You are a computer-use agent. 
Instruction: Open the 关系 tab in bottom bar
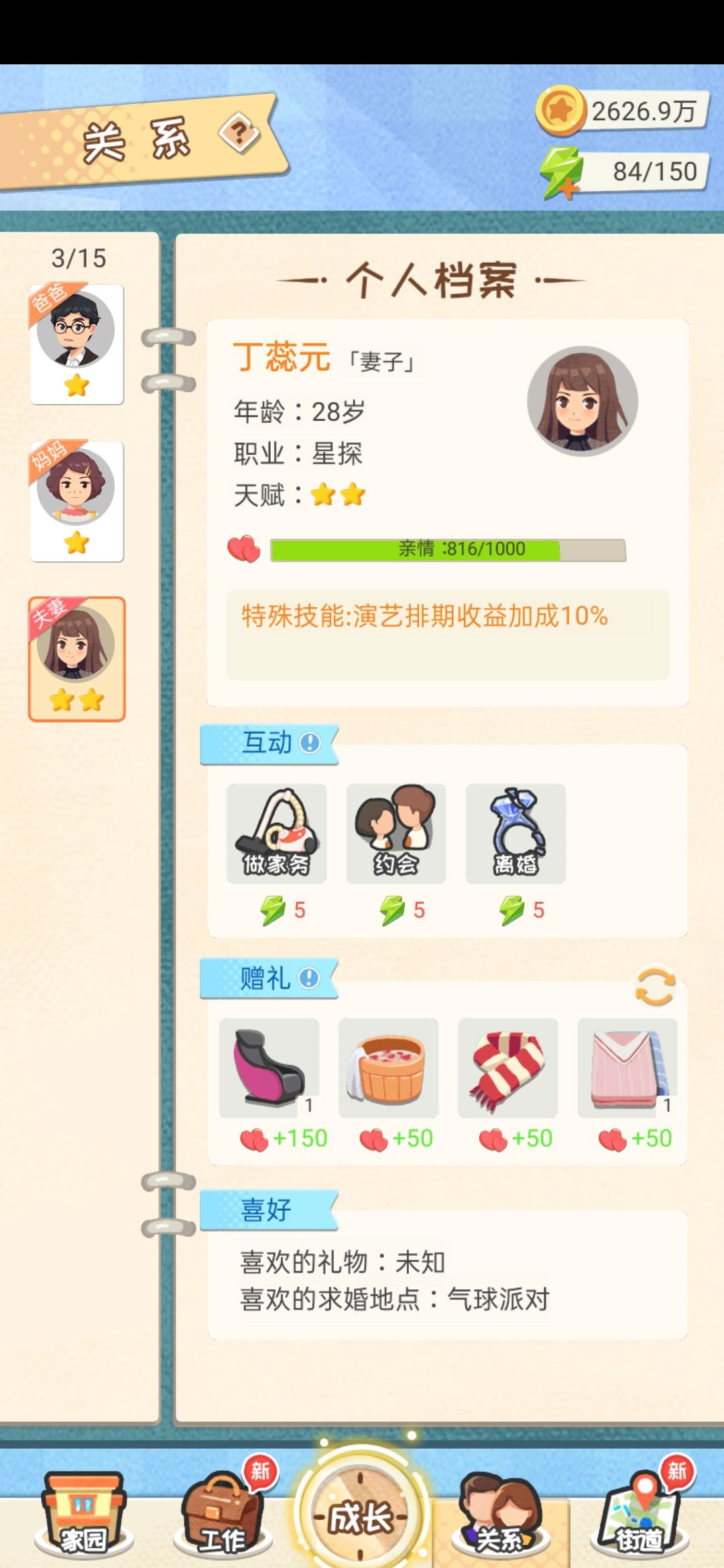500,1513
